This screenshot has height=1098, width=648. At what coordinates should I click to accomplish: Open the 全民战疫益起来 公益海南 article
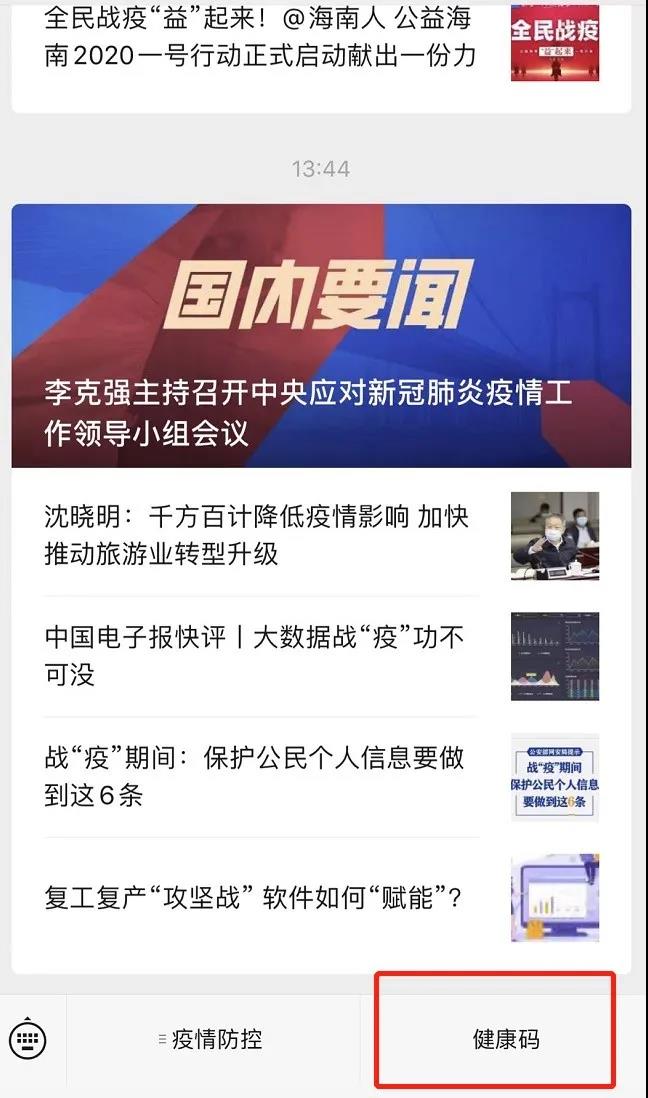(x=260, y=38)
